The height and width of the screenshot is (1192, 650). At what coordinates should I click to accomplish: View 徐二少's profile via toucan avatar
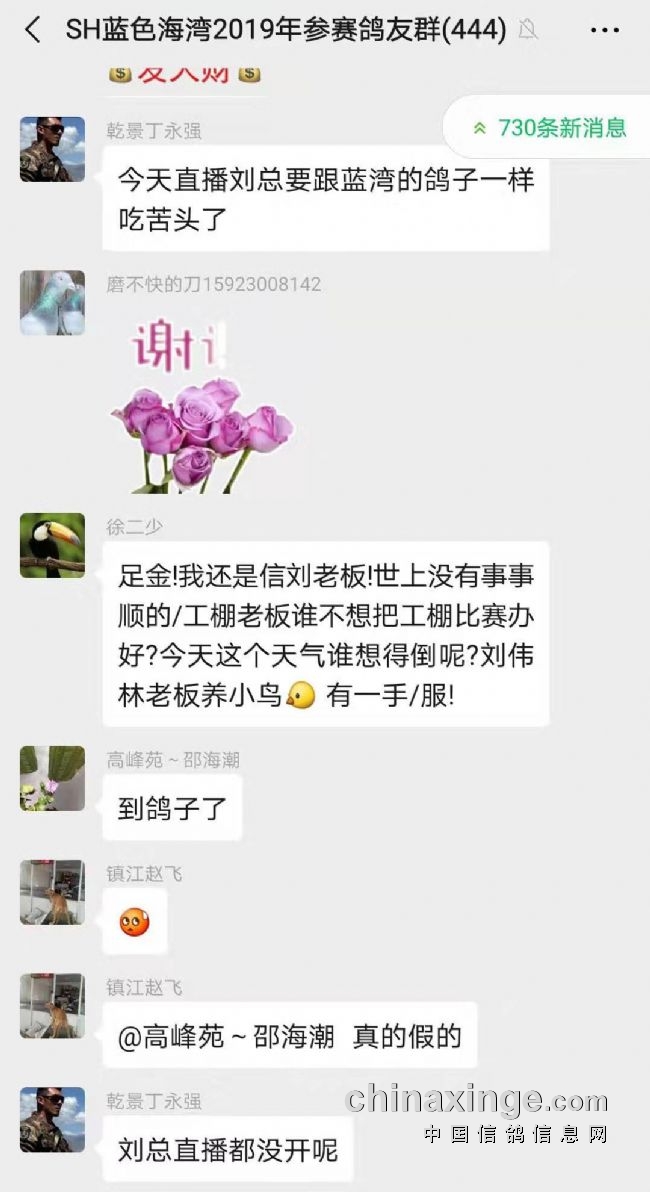52,545
